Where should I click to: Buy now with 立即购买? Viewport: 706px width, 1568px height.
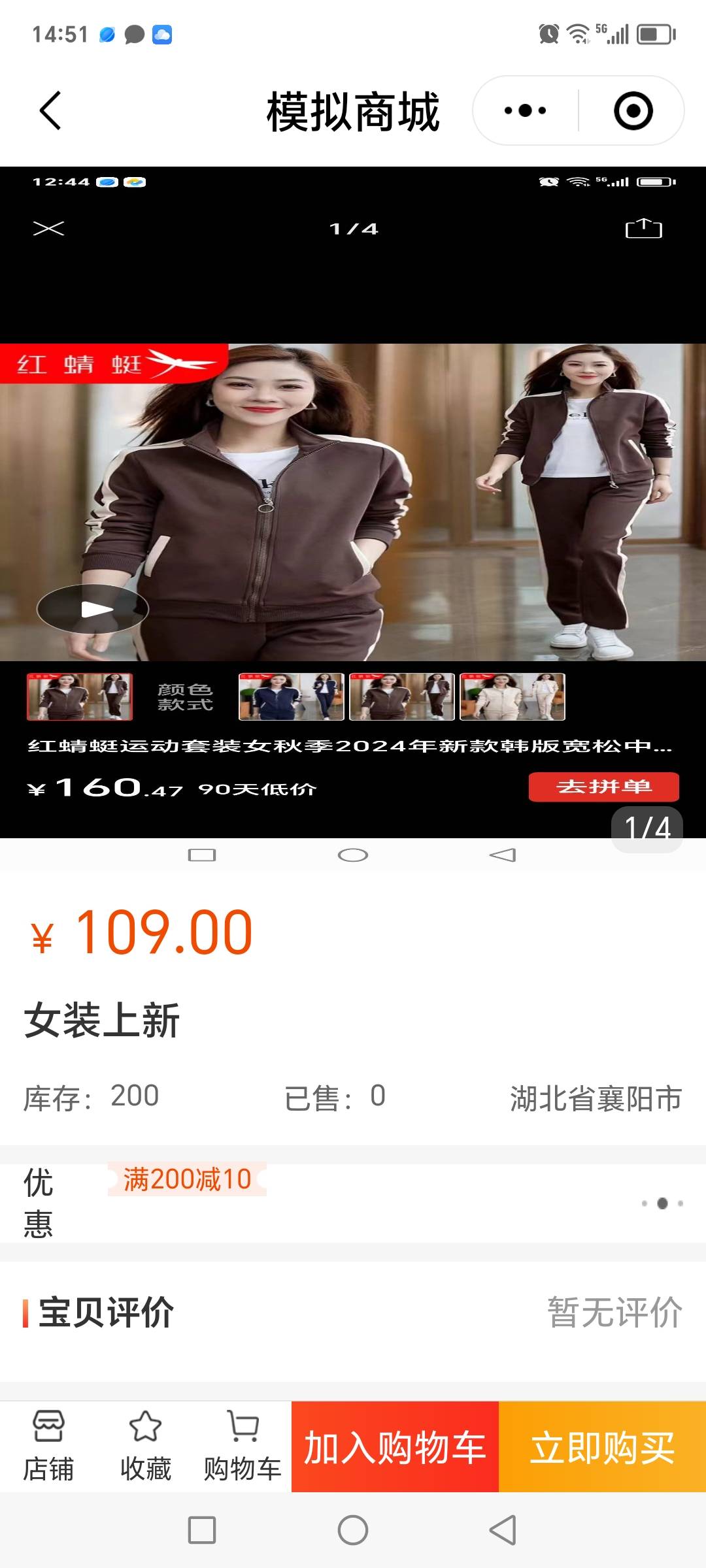tap(602, 1447)
